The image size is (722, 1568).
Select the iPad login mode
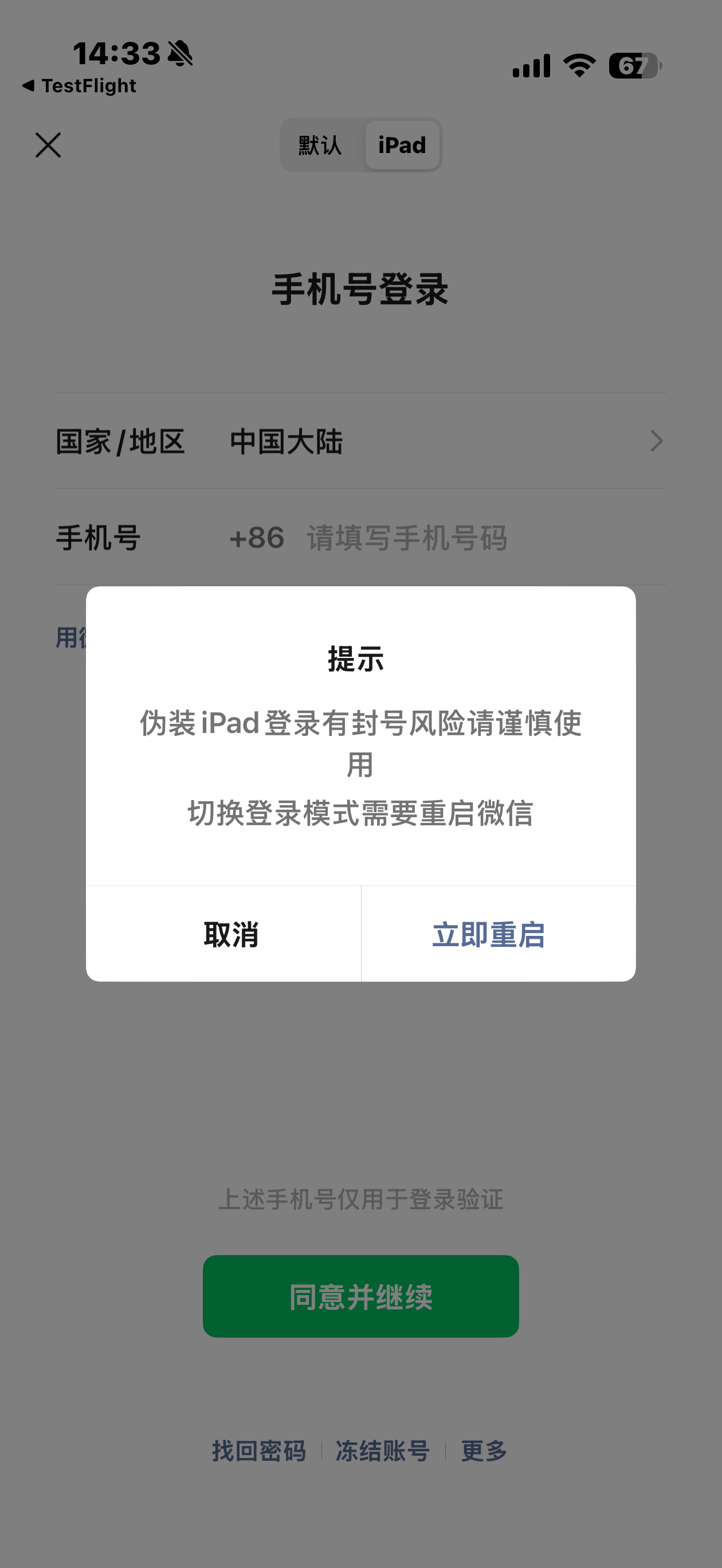(x=402, y=145)
